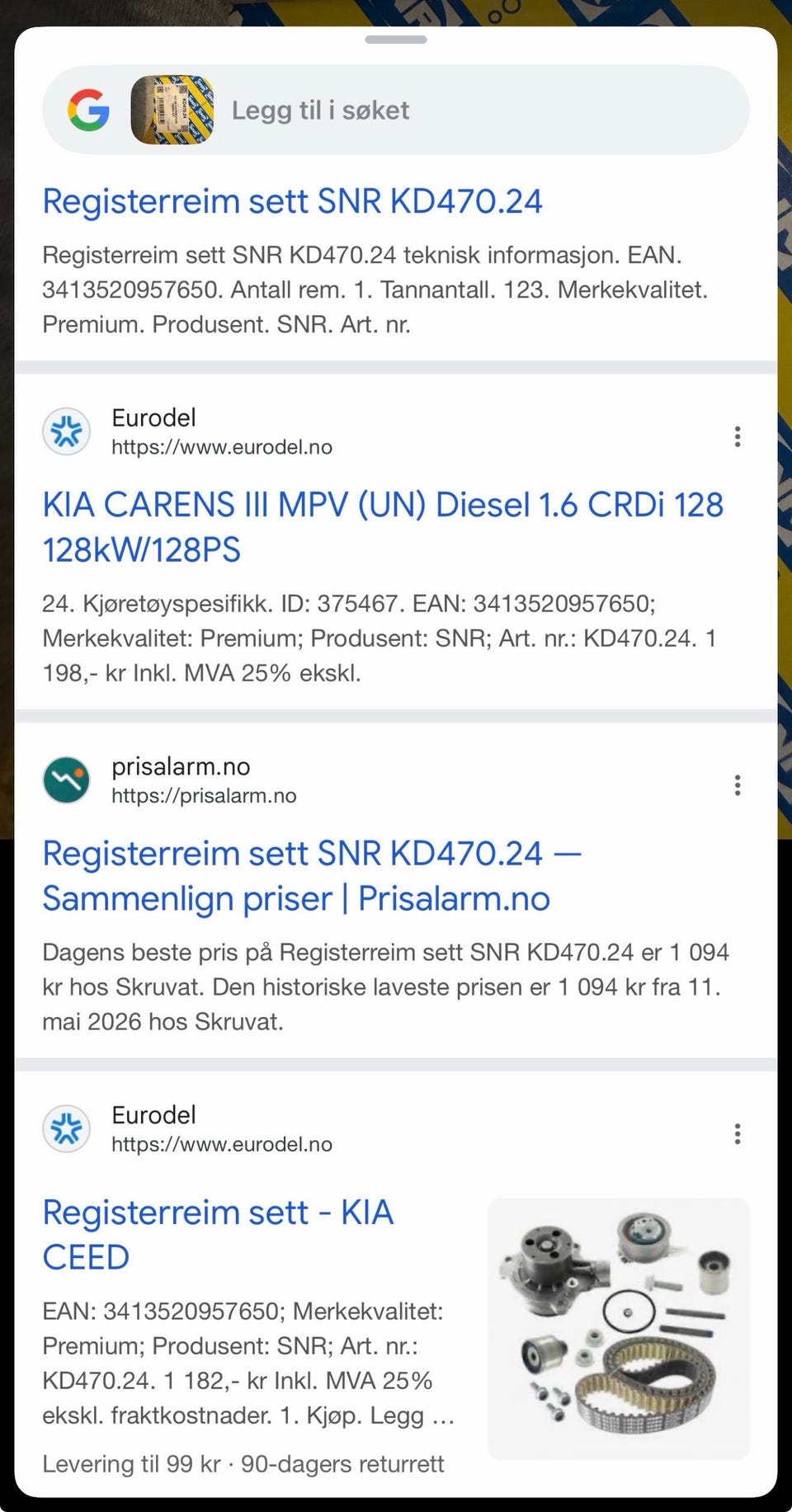View the timing belt kit product image

tap(619, 1328)
